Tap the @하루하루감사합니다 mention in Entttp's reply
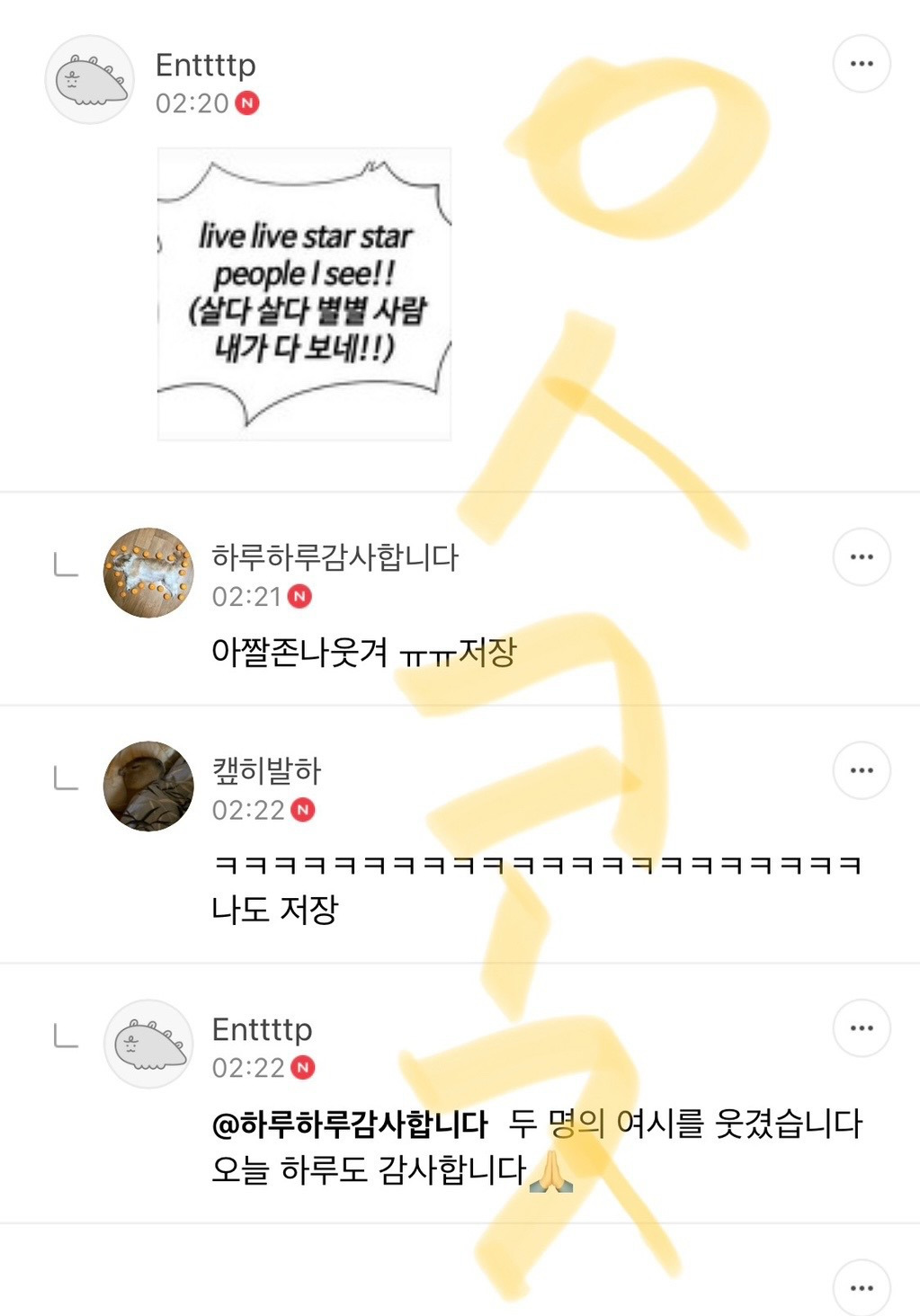The height and width of the screenshot is (1316, 920). [349, 1124]
